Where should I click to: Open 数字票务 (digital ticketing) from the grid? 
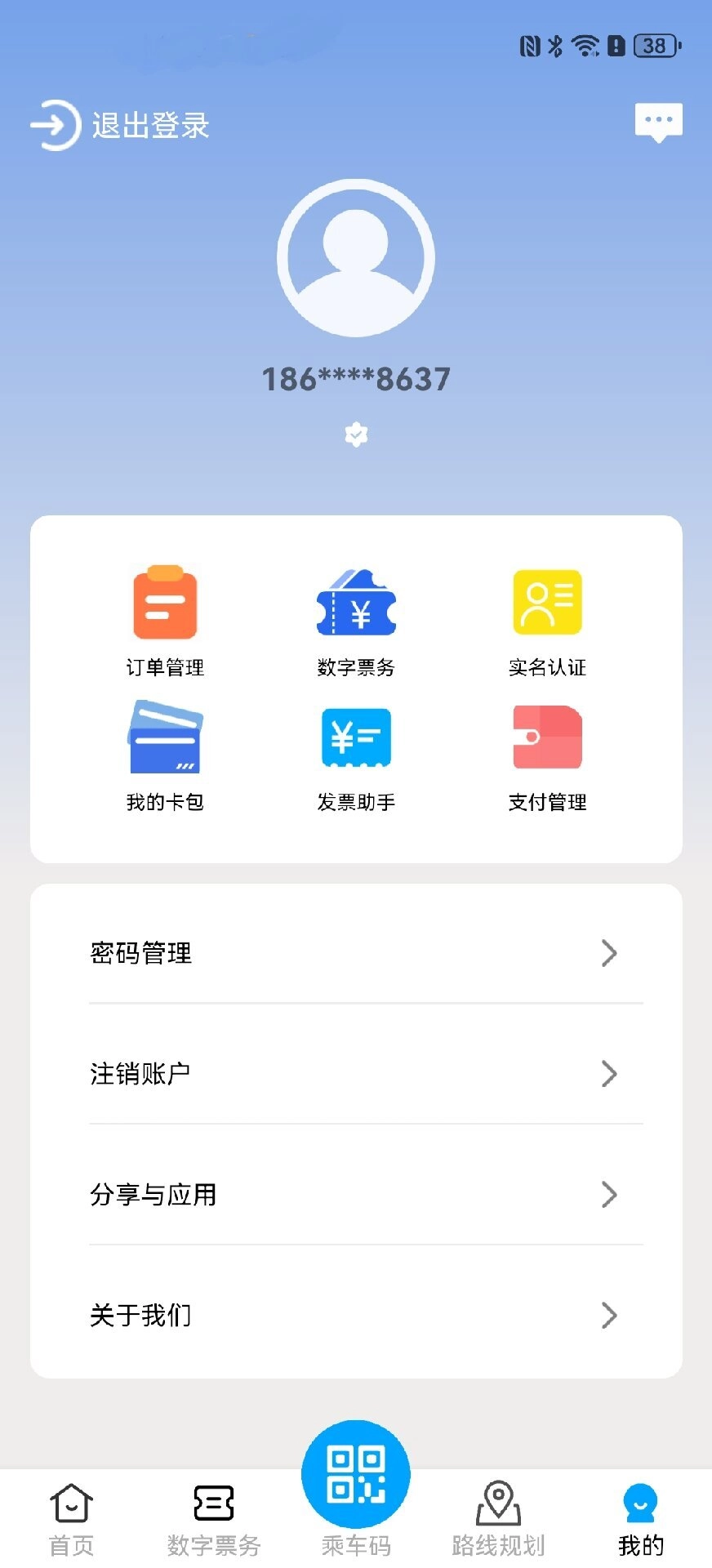coord(356,617)
